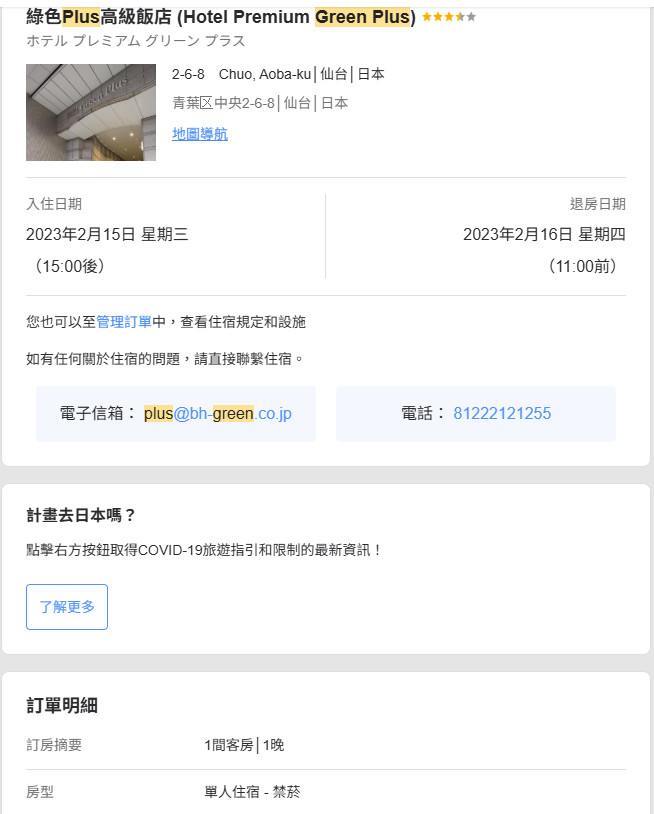The width and height of the screenshot is (654, 814).
Task: Open the 地圖導航 map navigation link
Action: 200,134
